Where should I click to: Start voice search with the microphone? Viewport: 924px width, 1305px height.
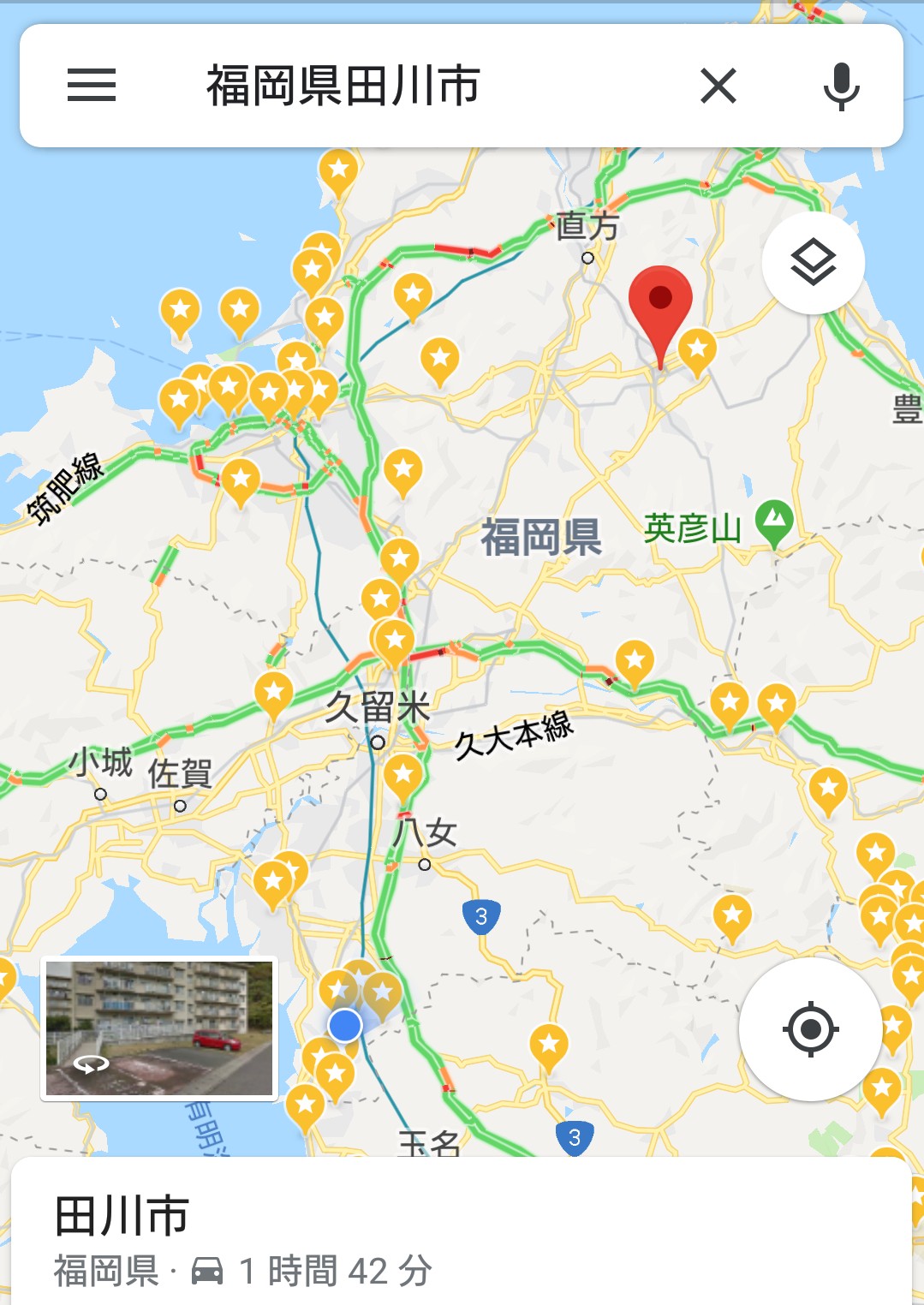tap(841, 86)
